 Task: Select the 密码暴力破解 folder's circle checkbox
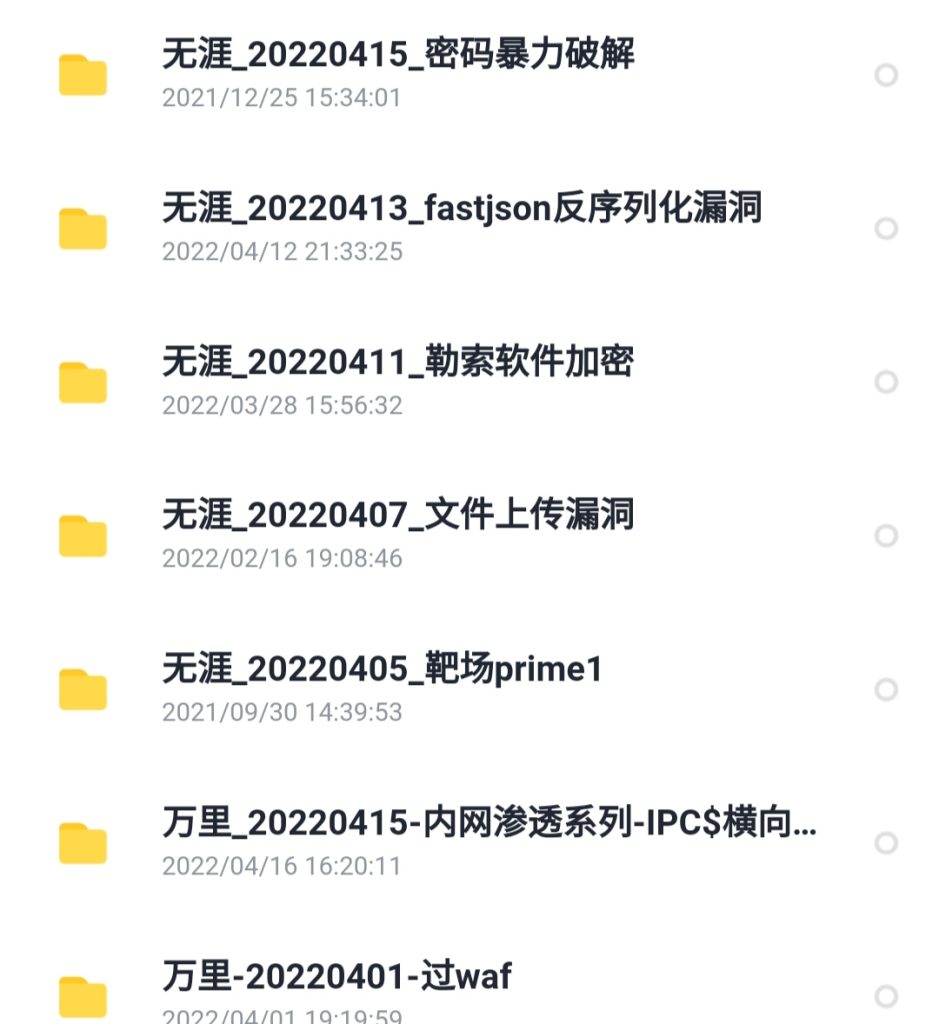pyautogui.click(x=886, y=75)
